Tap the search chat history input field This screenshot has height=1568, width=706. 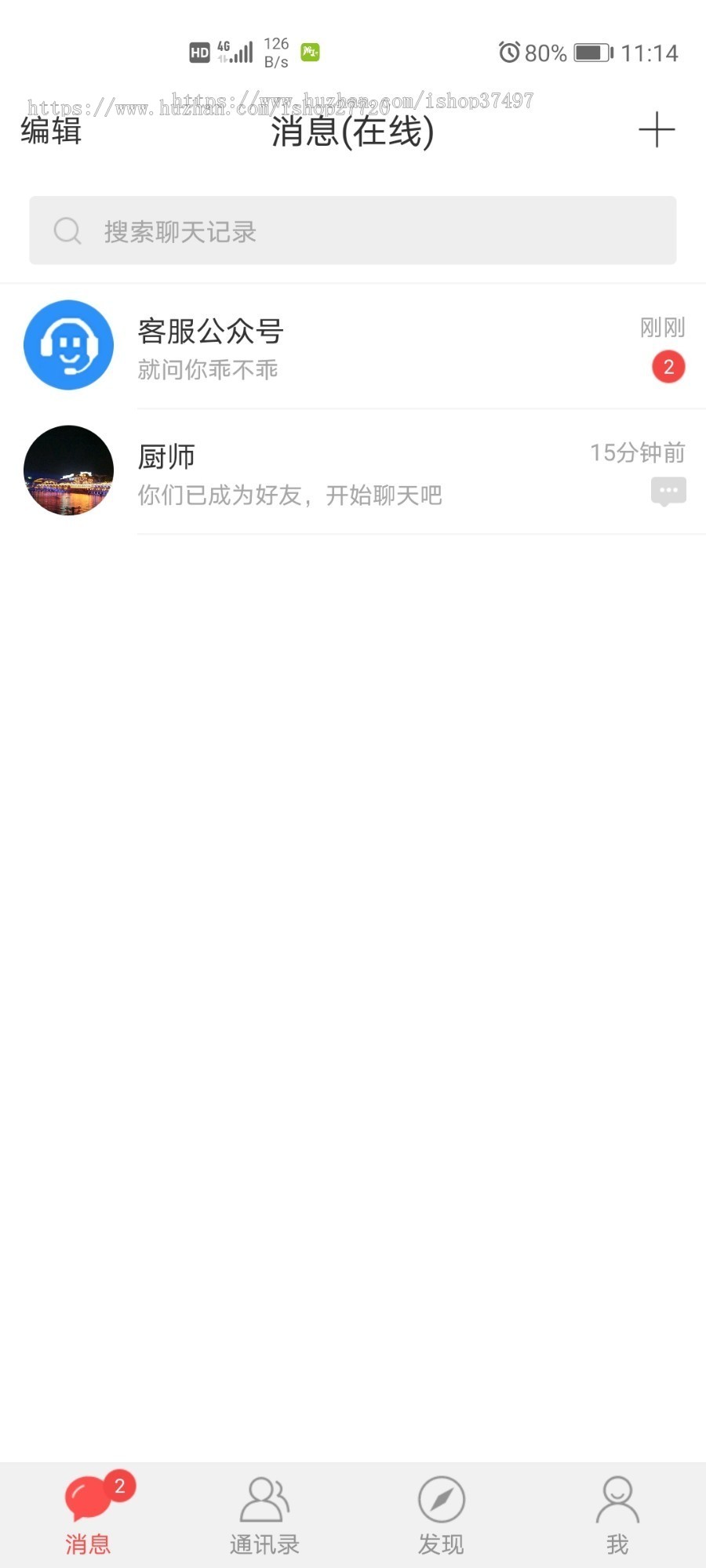pos(353,230)
